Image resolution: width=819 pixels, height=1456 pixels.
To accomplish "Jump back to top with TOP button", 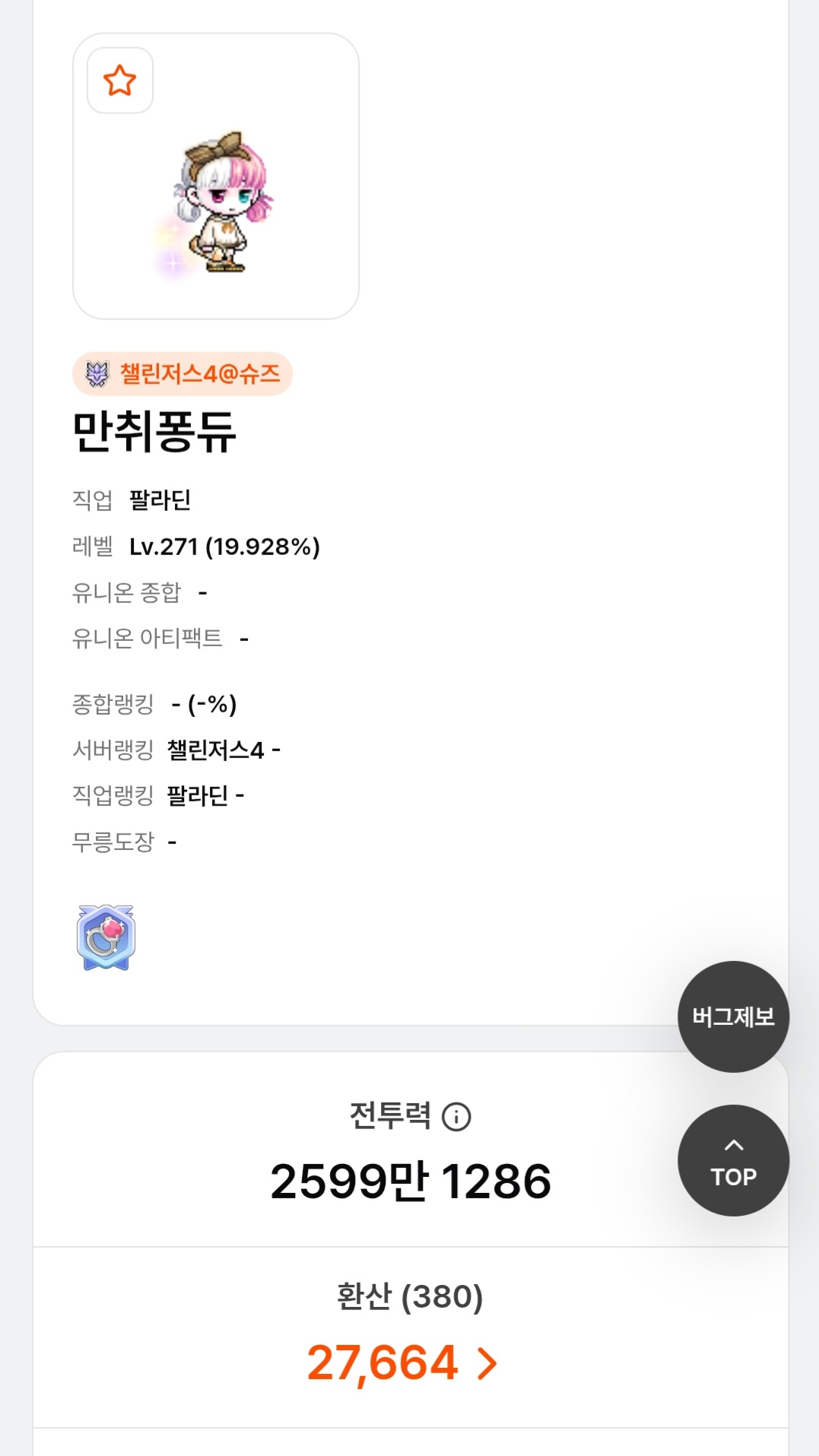I will tap(733, 1160).
